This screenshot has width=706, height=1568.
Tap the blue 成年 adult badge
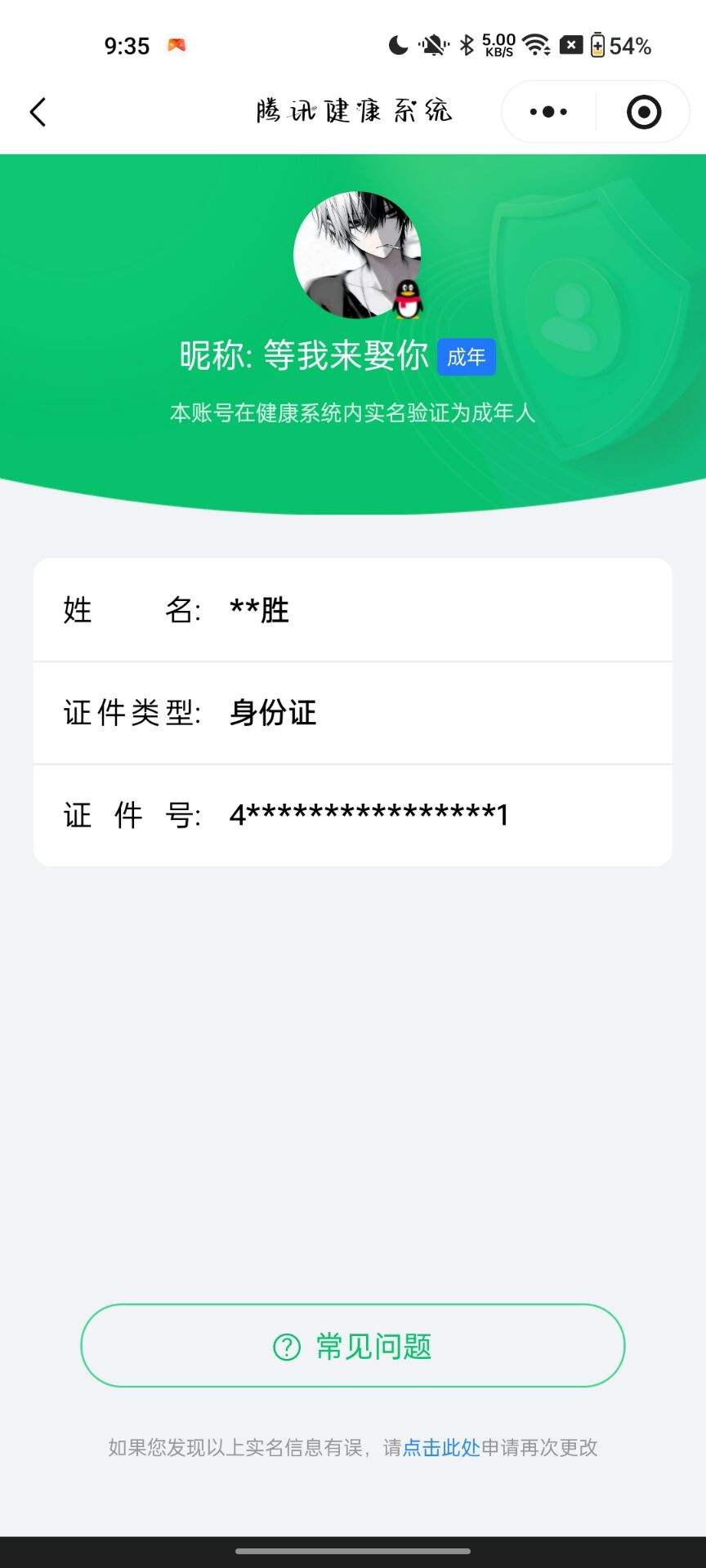(x=467, y=357)
